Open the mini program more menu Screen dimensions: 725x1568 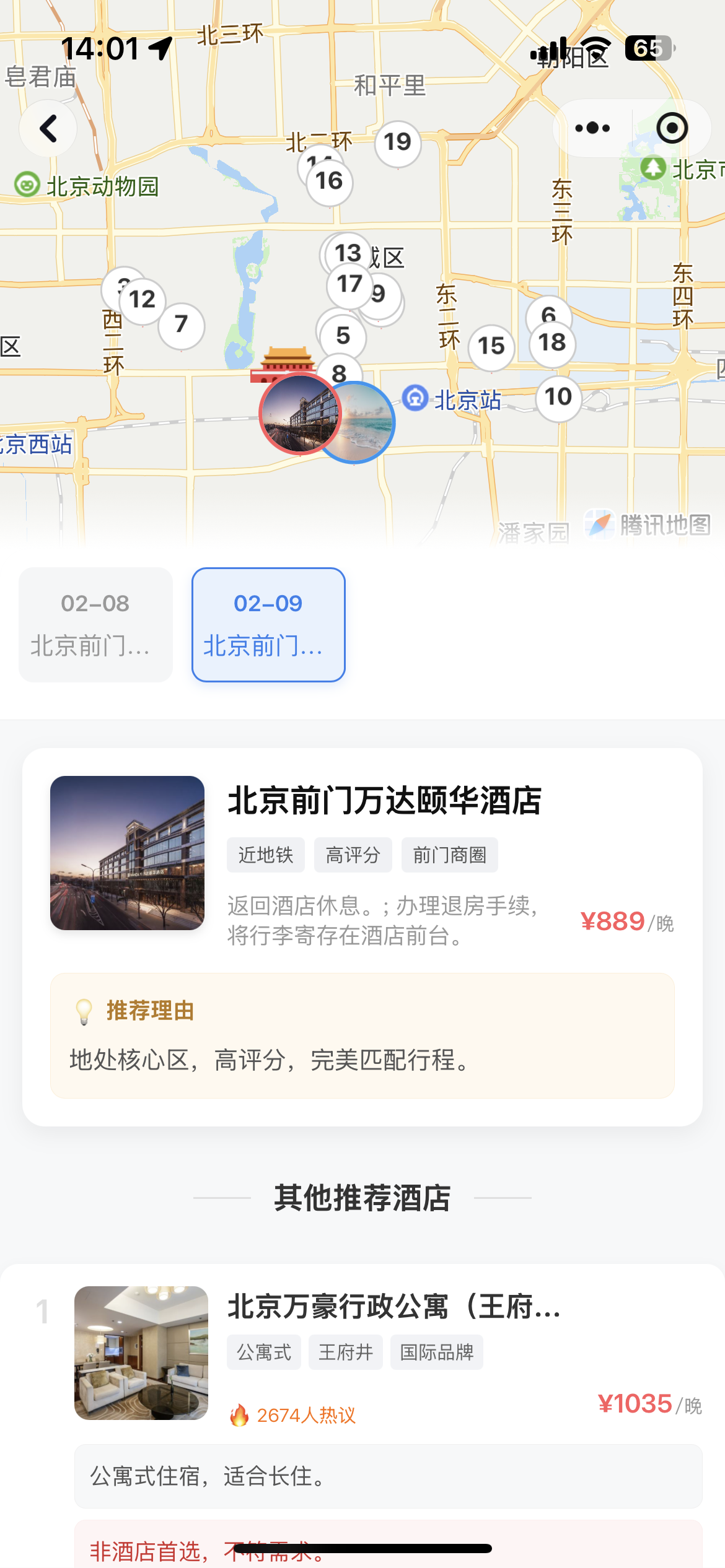click(592, 128)
